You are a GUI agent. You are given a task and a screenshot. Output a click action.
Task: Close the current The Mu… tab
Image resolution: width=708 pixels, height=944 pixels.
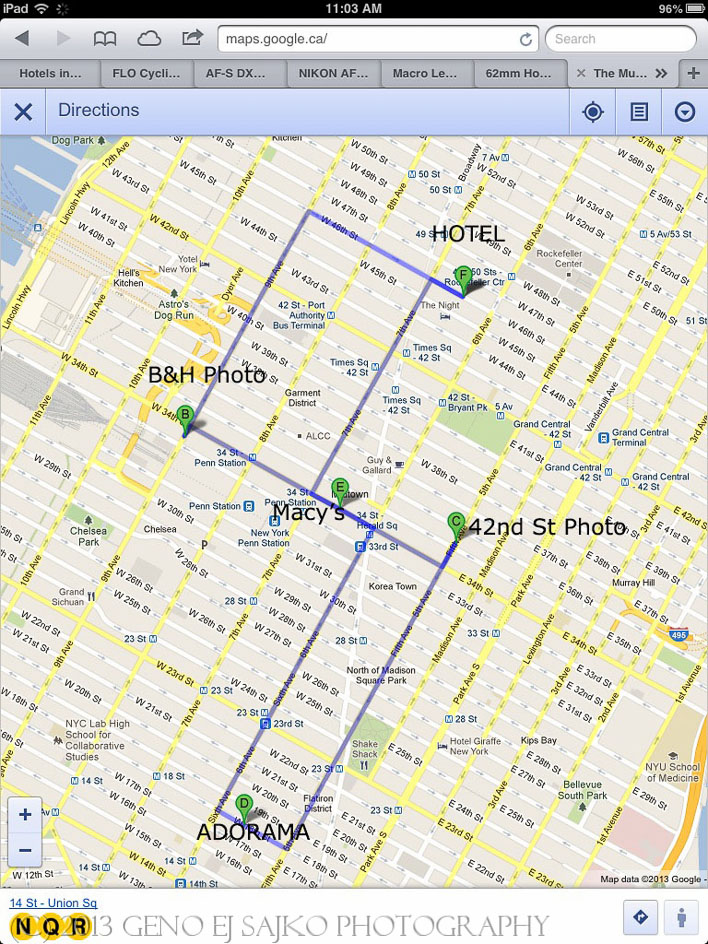point(581,73)
